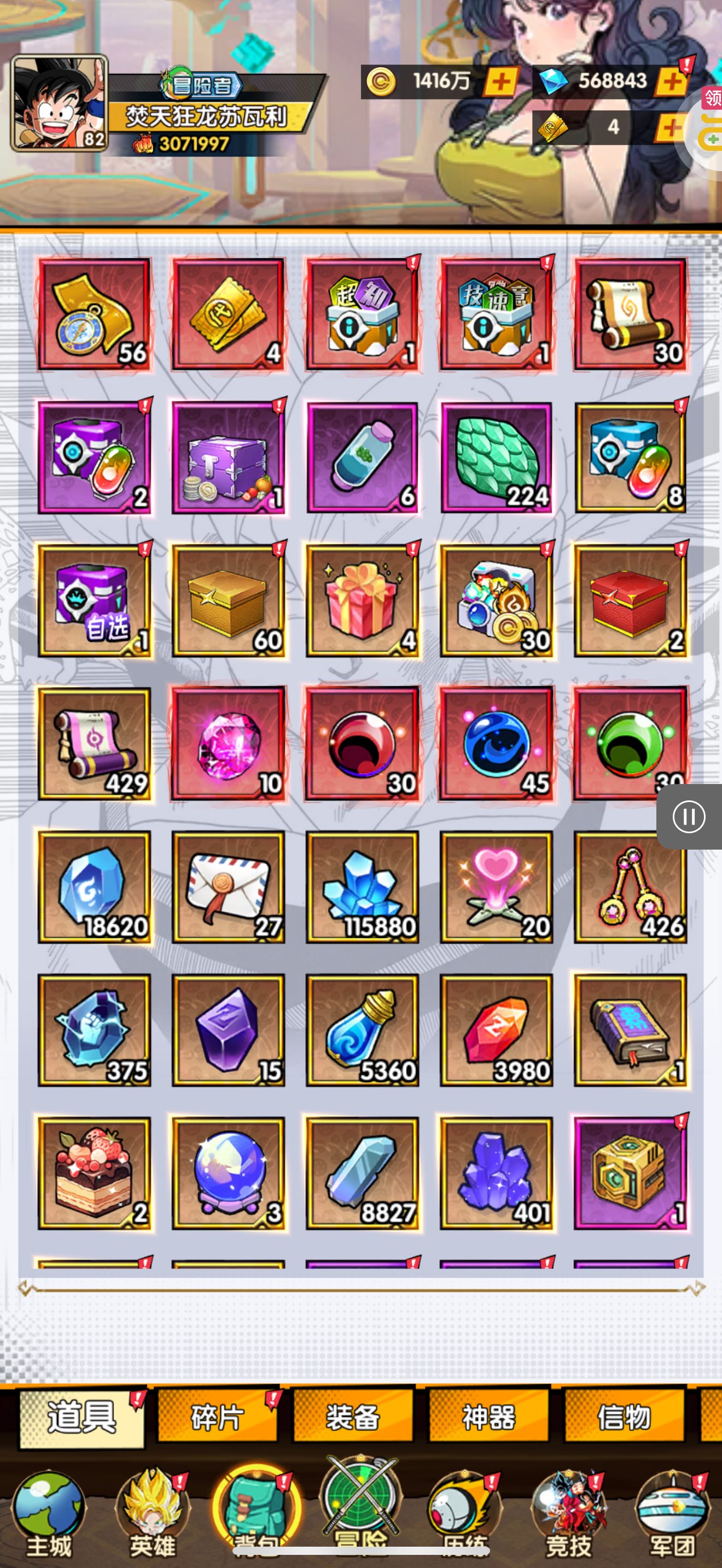Switch to the 装备 tab
This screenshot has width=722, height=1568.
[x=353, y=1418]
